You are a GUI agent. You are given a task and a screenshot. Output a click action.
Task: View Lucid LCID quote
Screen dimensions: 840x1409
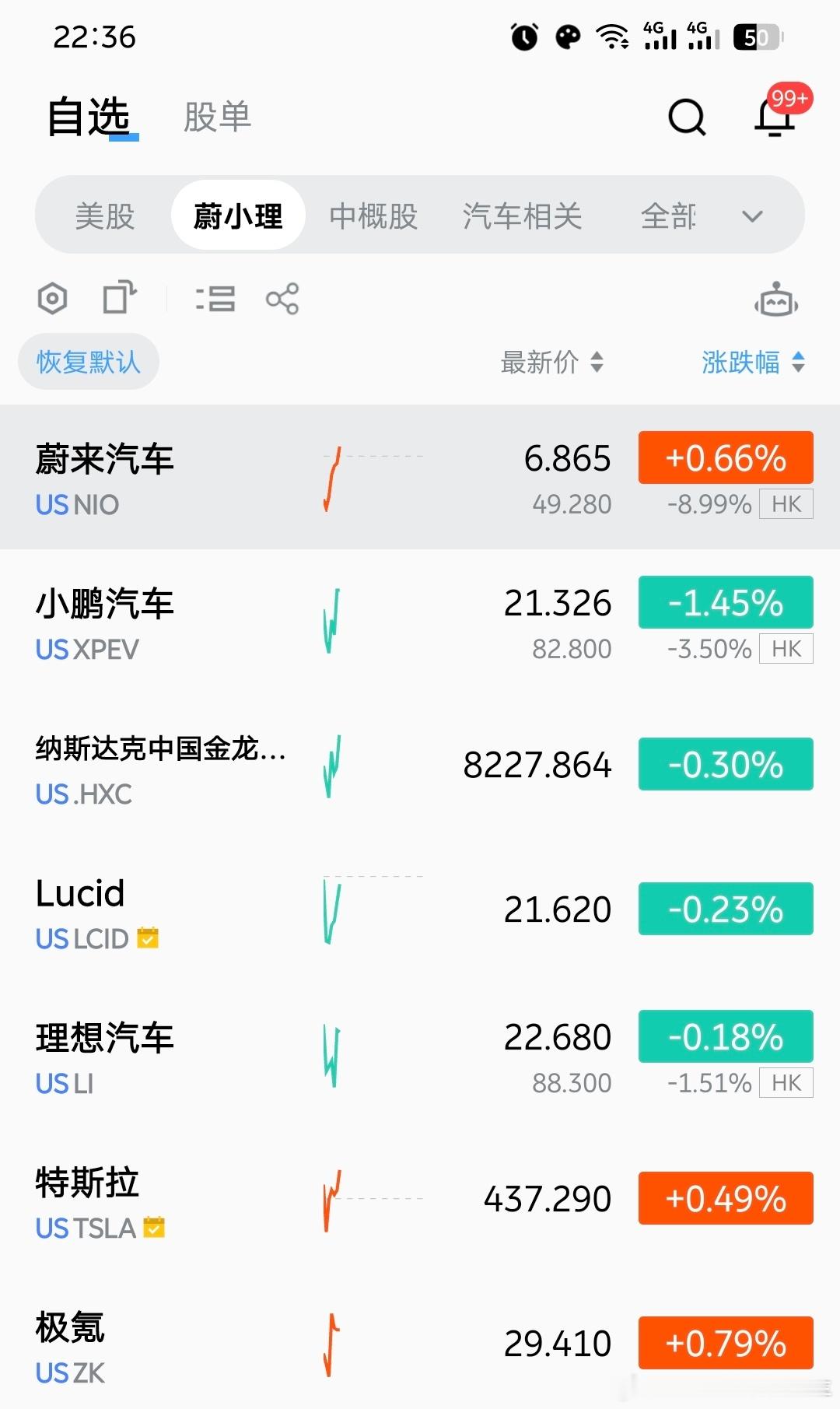click(420, 911)
